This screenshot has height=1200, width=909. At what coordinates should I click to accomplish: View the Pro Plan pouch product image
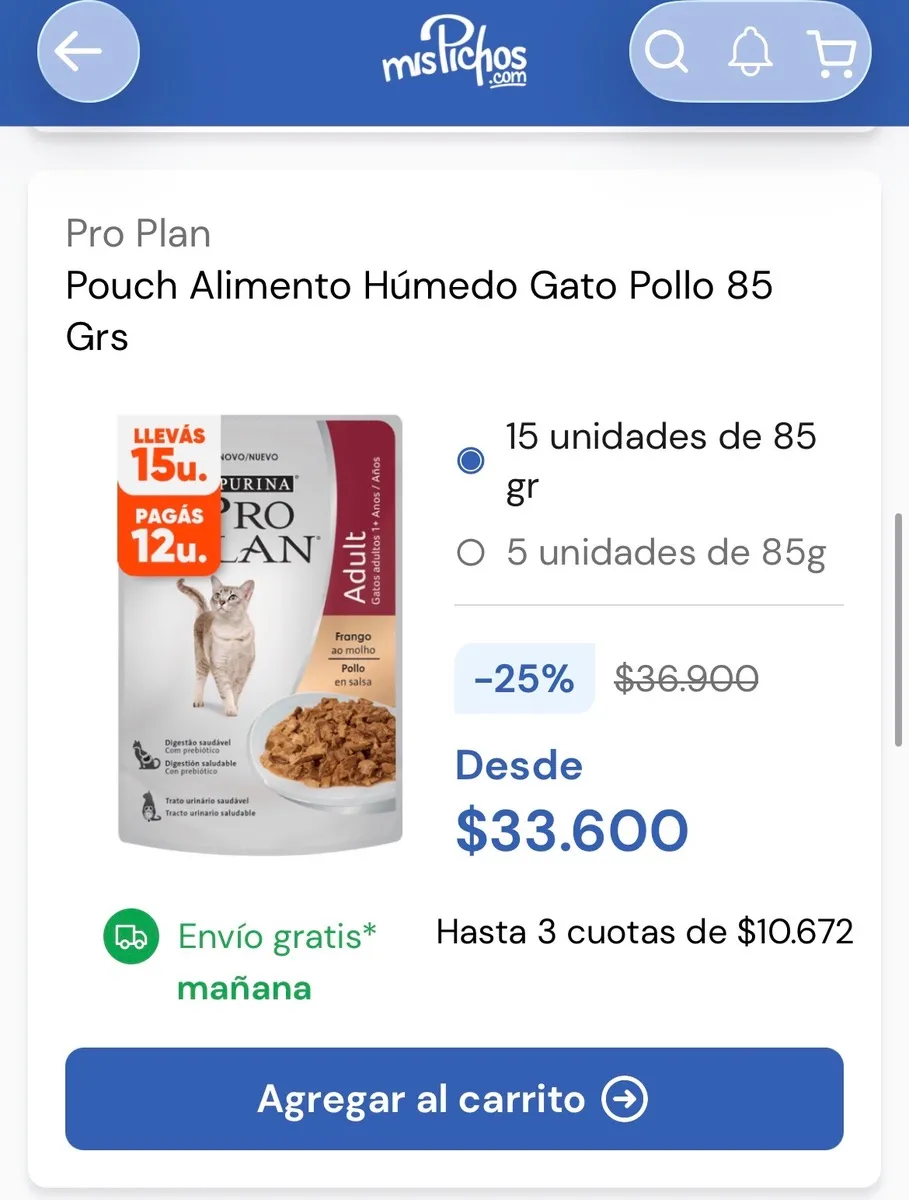260,632
